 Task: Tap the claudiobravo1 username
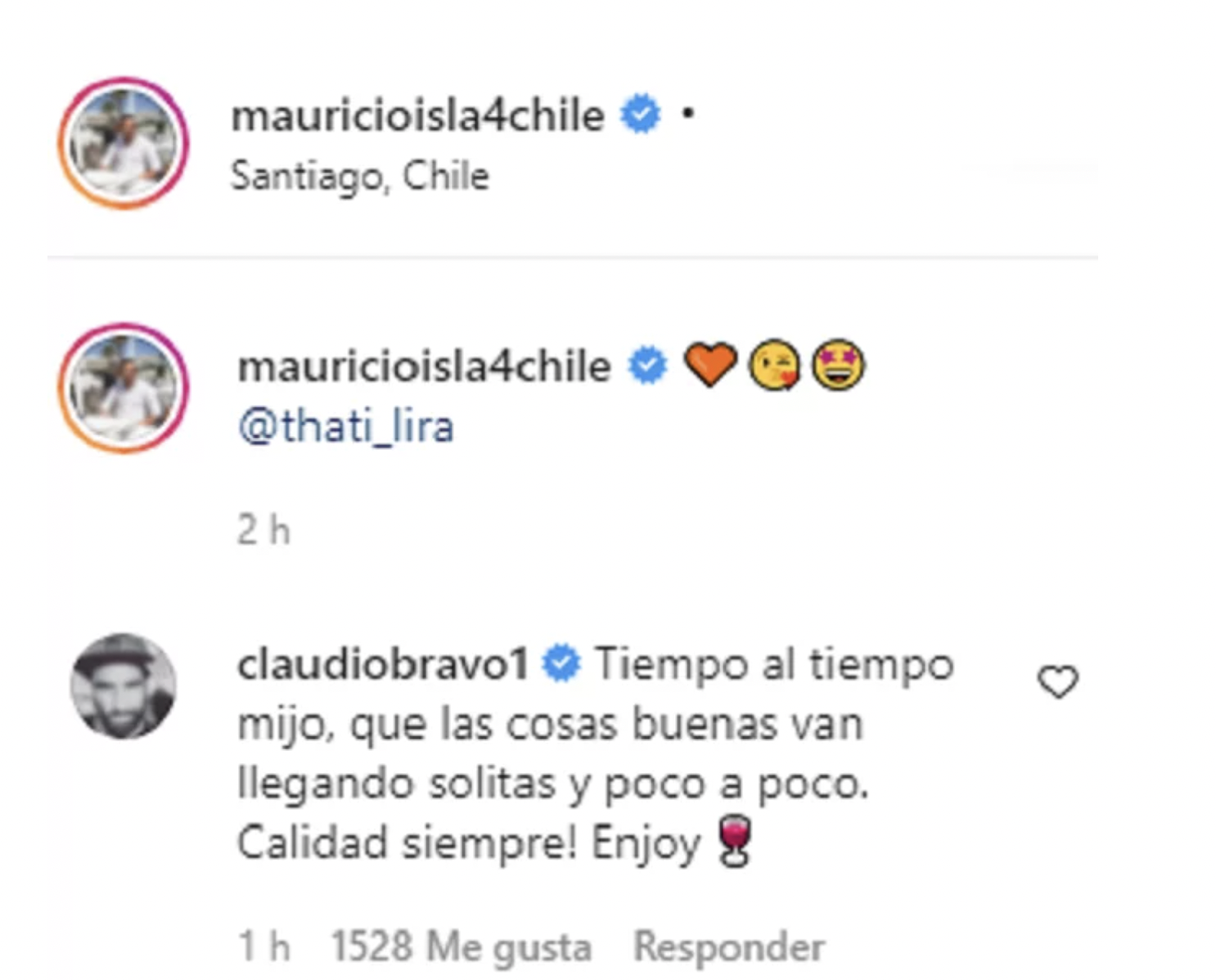pos(382,663)
